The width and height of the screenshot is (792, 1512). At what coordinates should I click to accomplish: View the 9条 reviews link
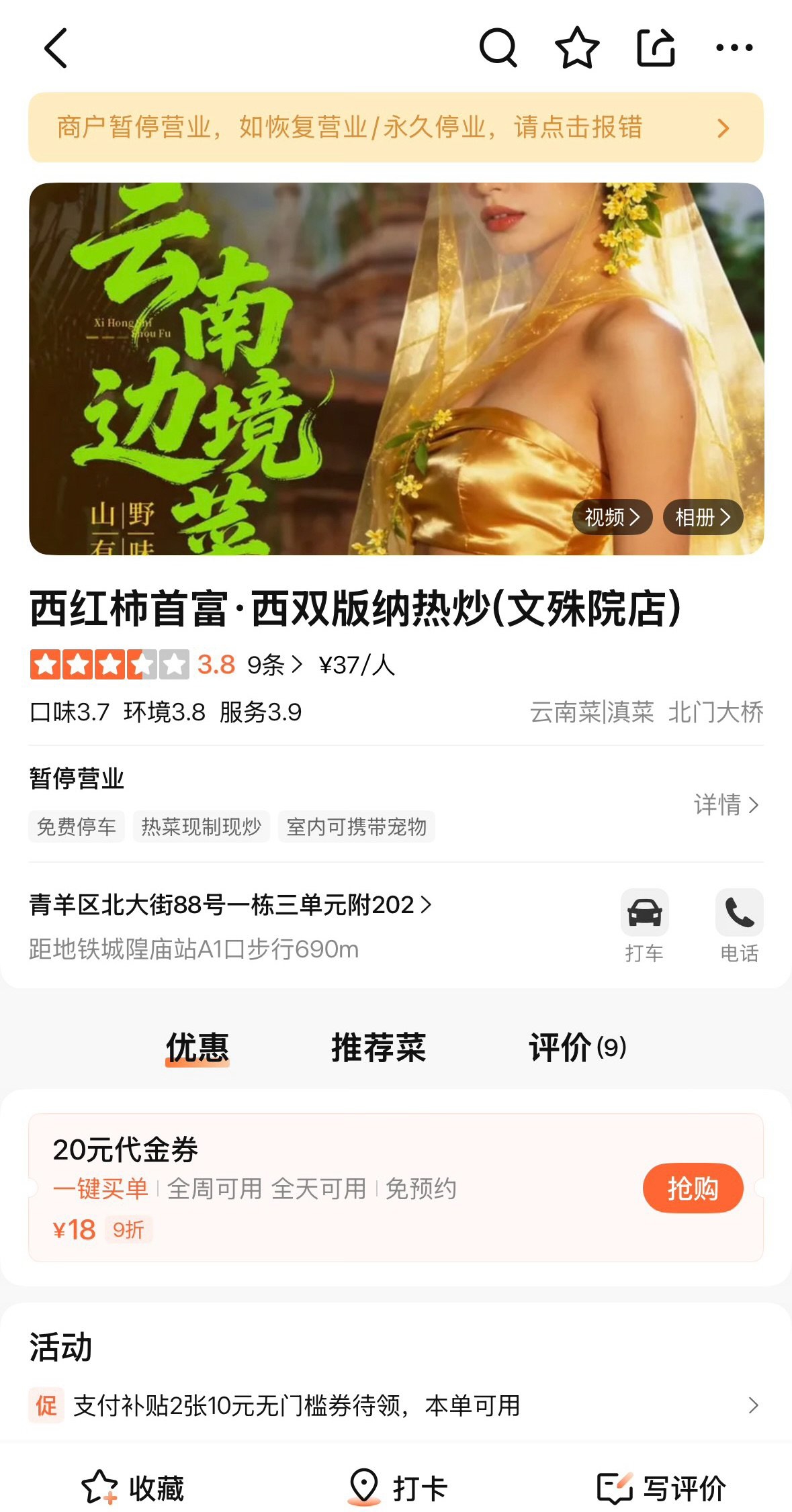274,665
